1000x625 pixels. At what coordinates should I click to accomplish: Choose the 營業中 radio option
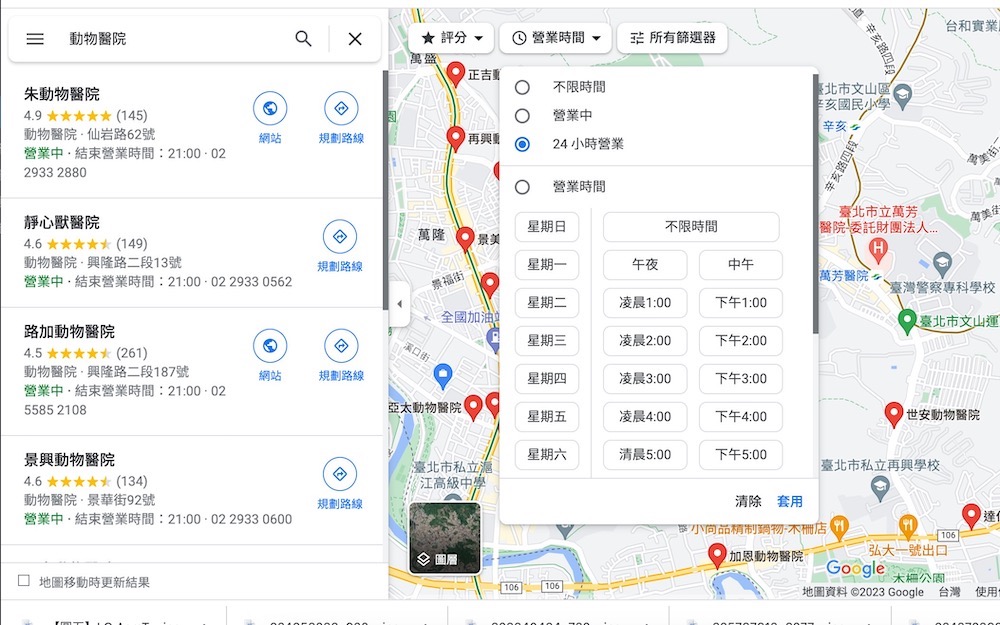[x=522, y=116]
